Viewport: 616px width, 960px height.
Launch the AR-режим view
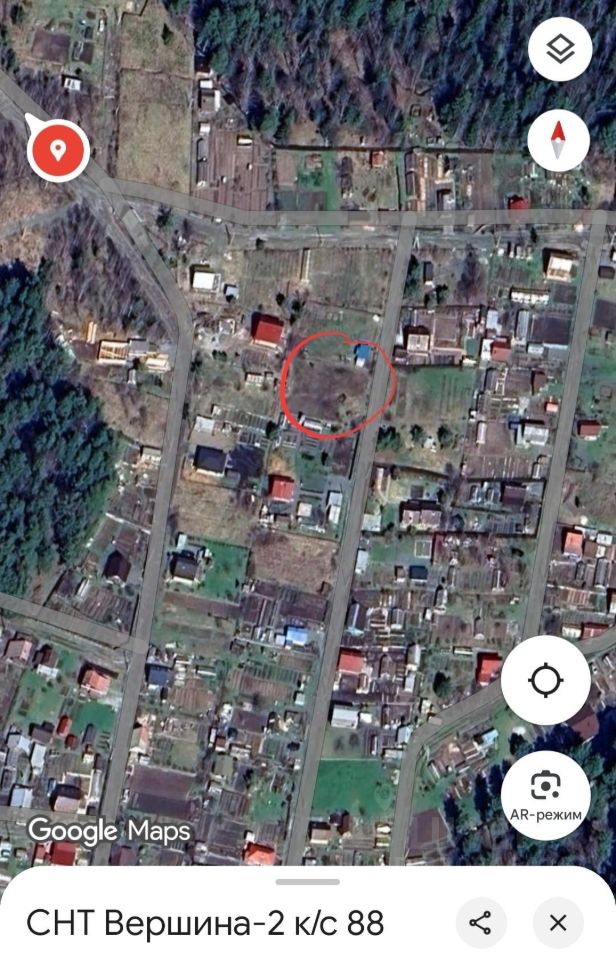546,795
